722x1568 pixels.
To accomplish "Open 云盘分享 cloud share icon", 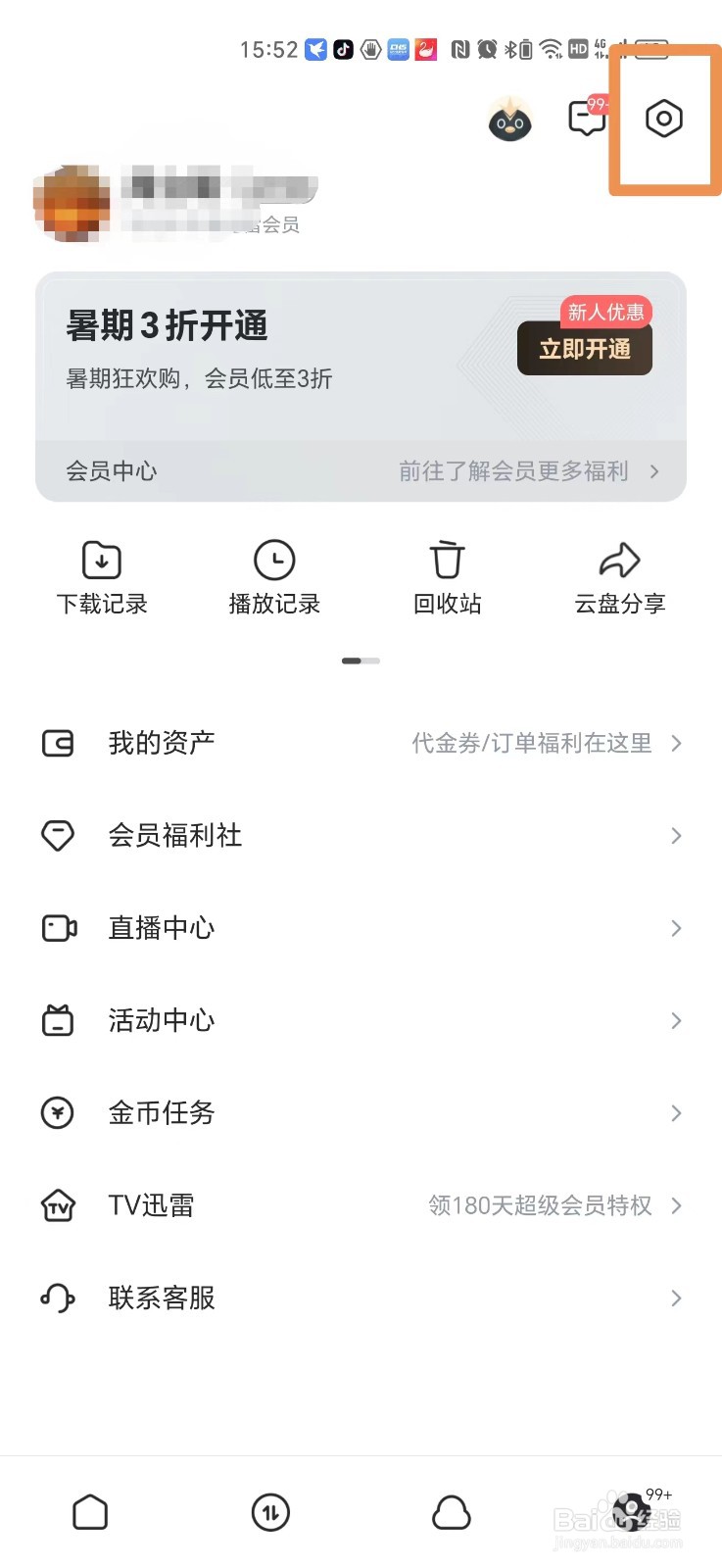I will [x=619, y=561].
